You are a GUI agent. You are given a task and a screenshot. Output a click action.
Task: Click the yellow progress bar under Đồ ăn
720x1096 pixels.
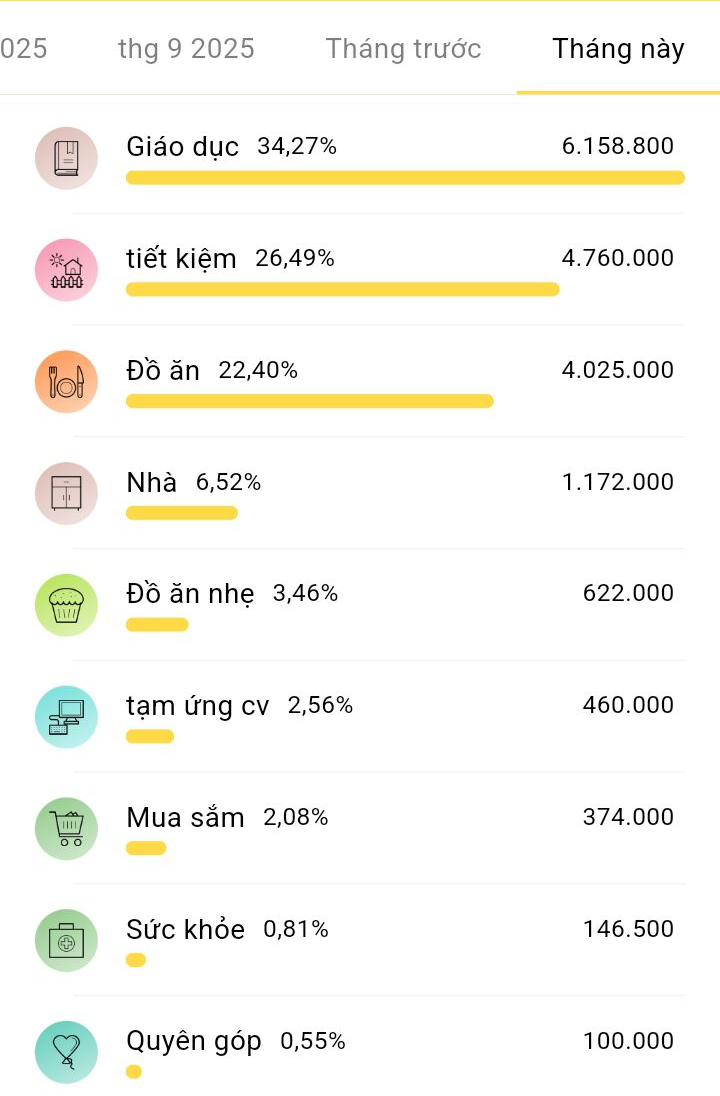pos(309,400)
